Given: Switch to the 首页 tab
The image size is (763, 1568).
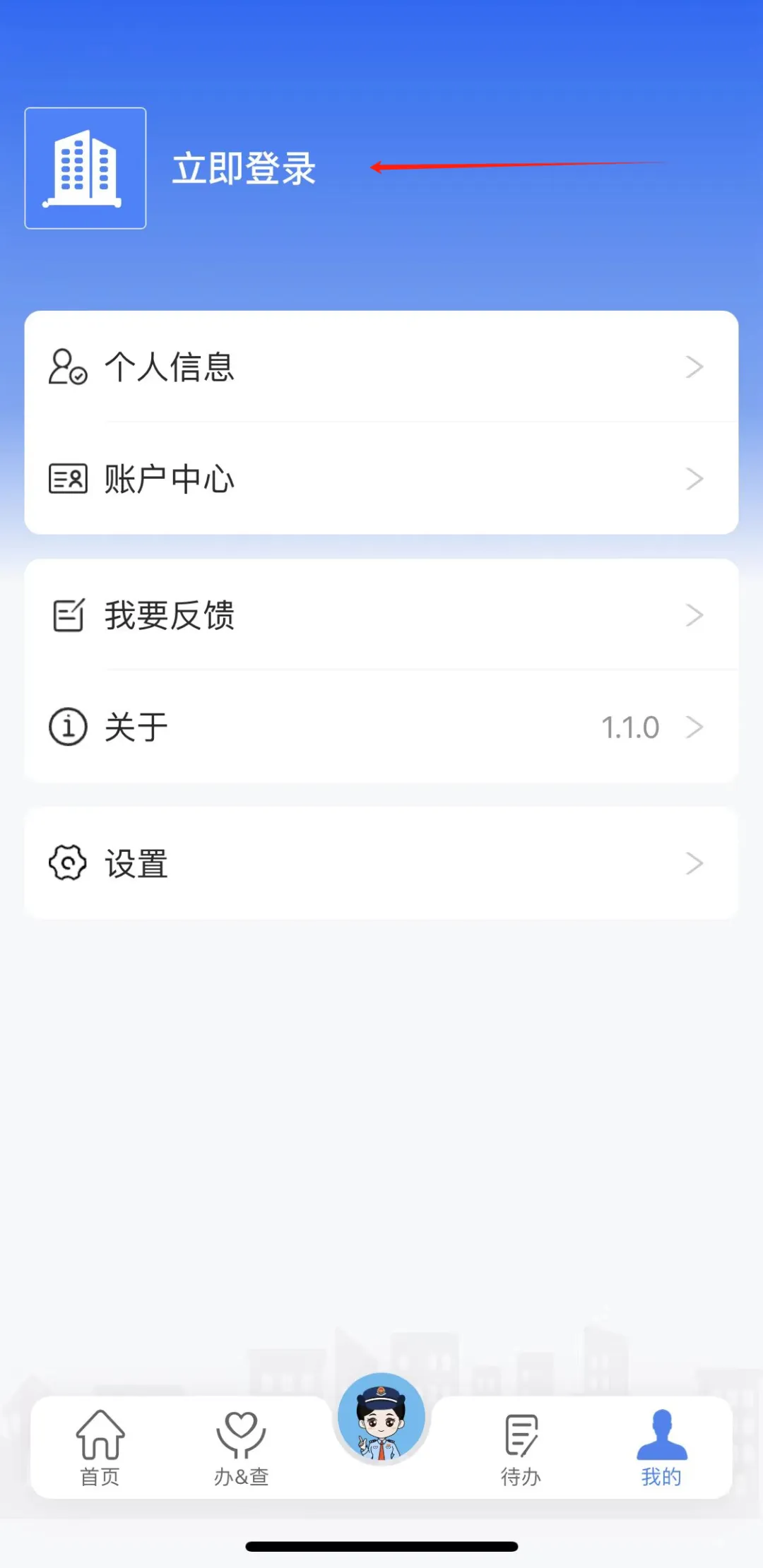Looking at the screenshot, I should [100, 1448].
